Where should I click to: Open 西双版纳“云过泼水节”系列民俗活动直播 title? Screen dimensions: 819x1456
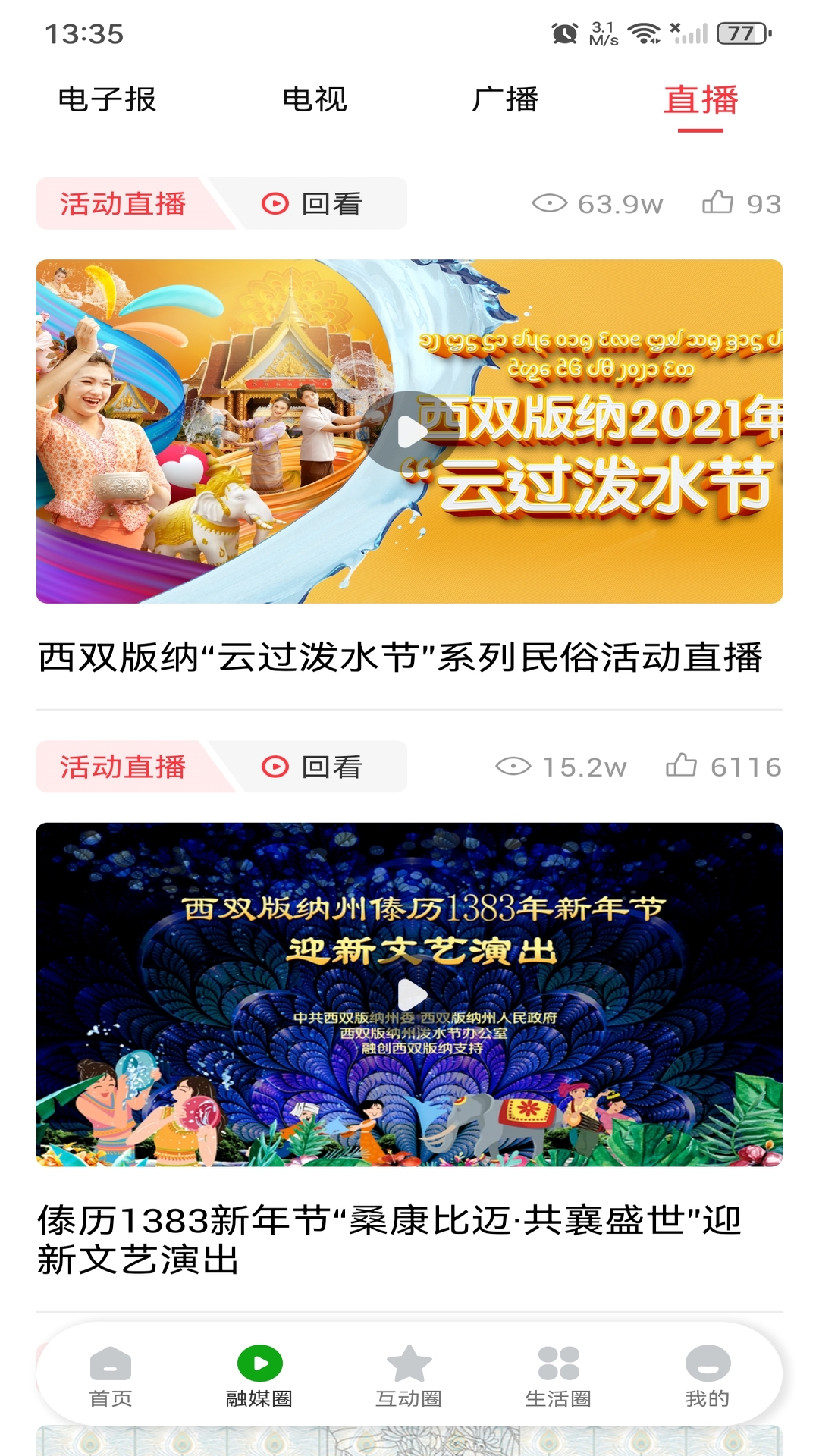tap(400, 657)
